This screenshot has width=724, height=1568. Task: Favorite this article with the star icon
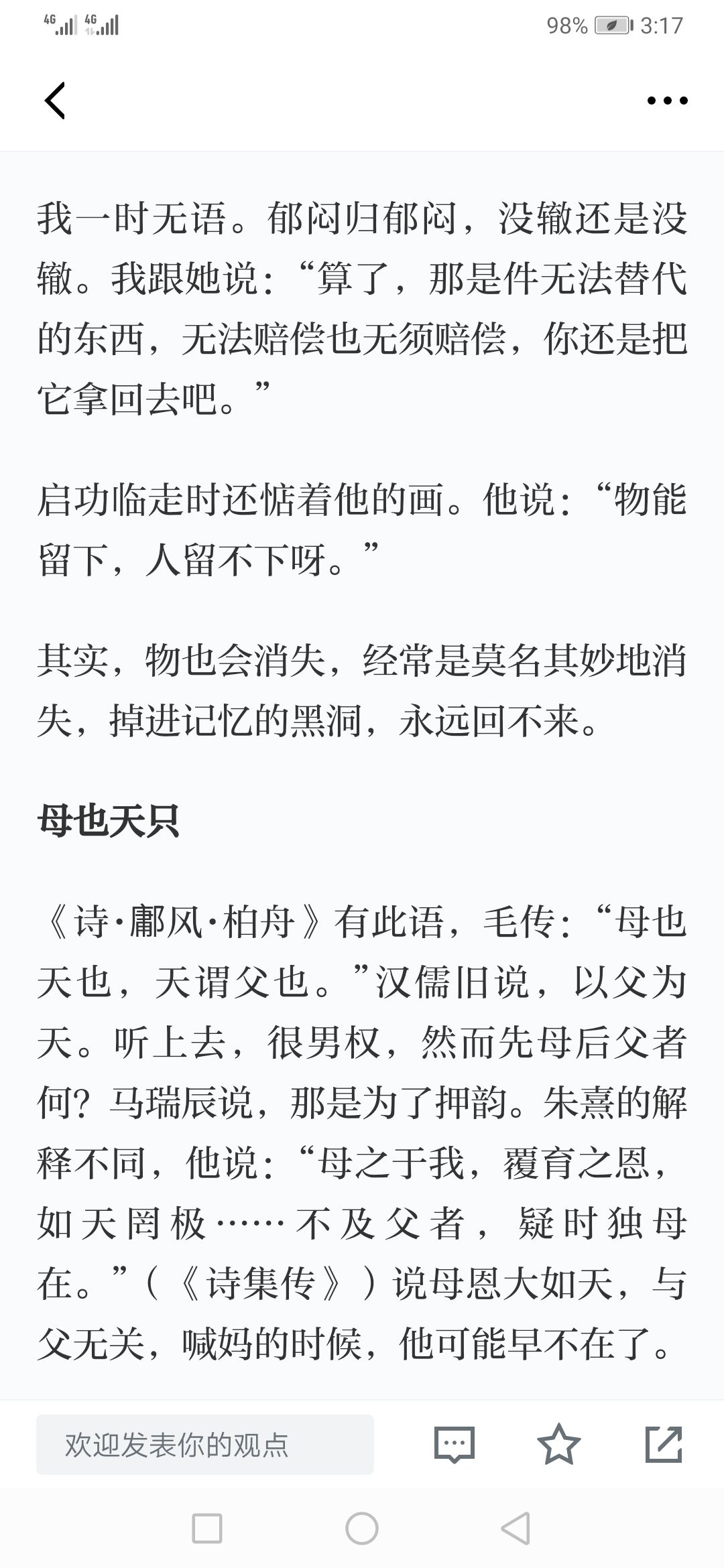point(558,1445)
